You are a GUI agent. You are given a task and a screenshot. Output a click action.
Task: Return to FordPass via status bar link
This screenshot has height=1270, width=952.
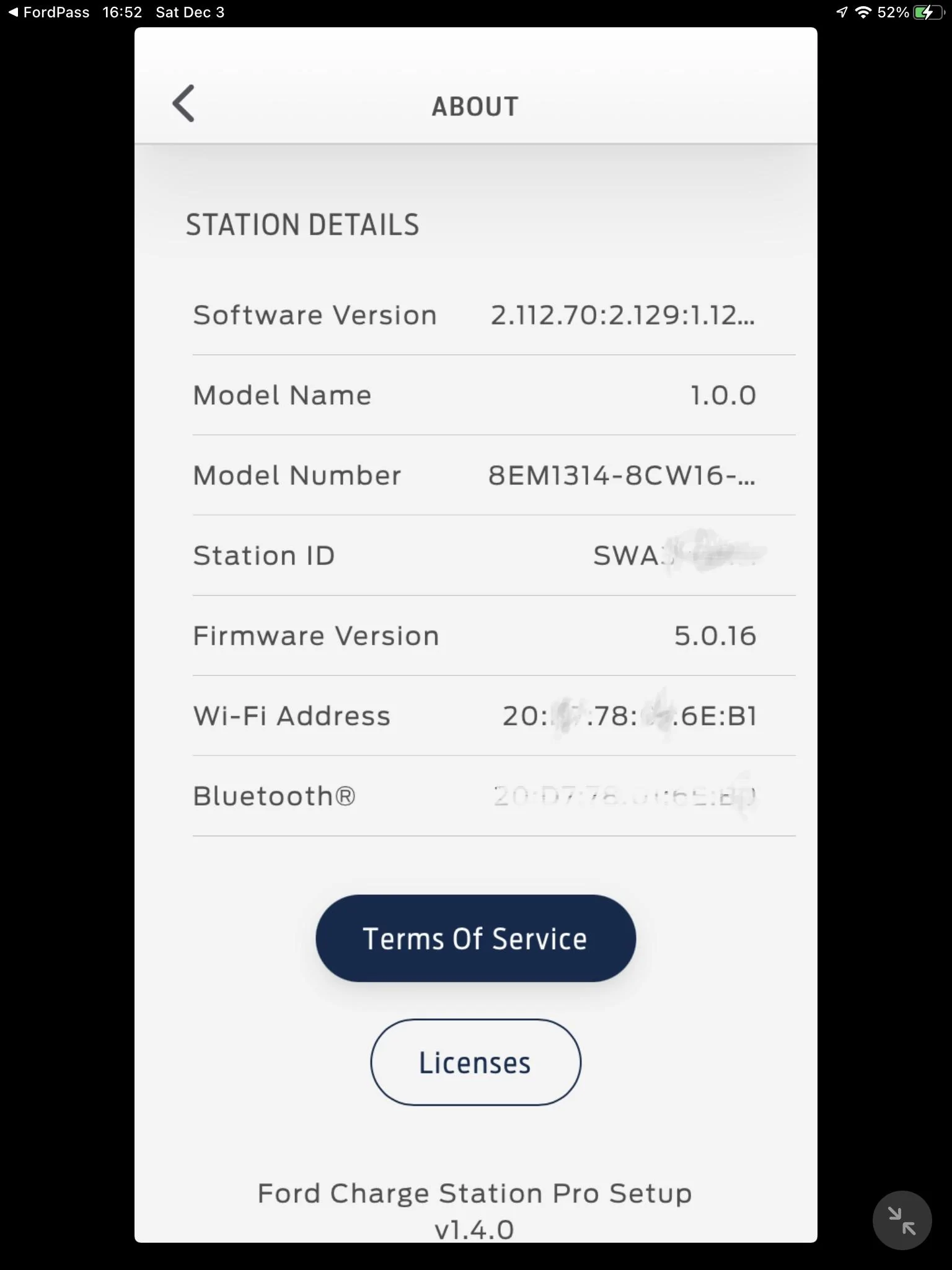click(x=48, y=12)
